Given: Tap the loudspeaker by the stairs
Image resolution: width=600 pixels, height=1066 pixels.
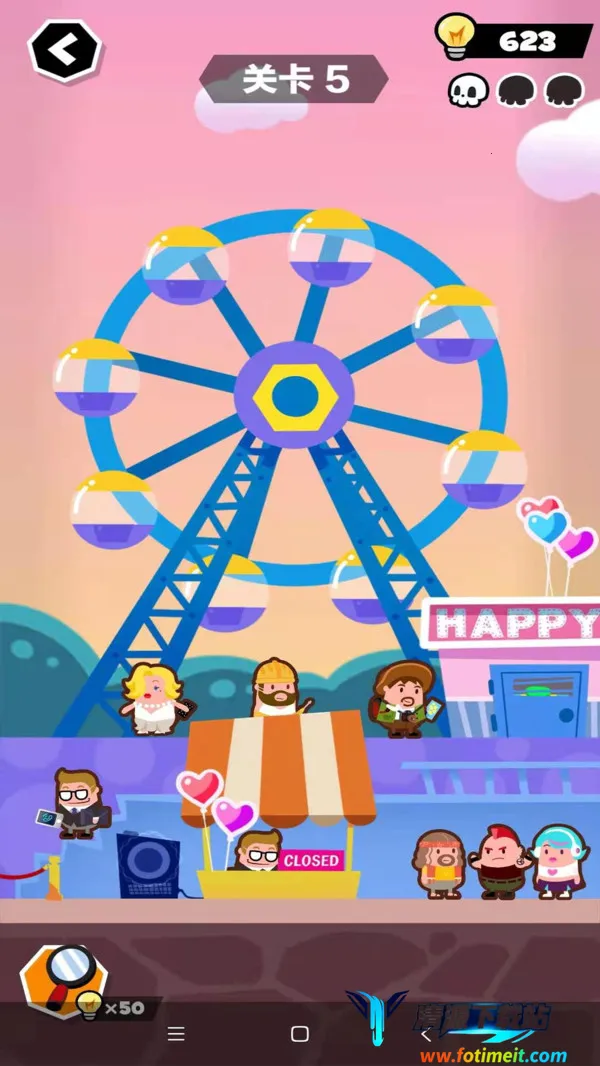Looking at the screenshot, I should tap(148, 865).
